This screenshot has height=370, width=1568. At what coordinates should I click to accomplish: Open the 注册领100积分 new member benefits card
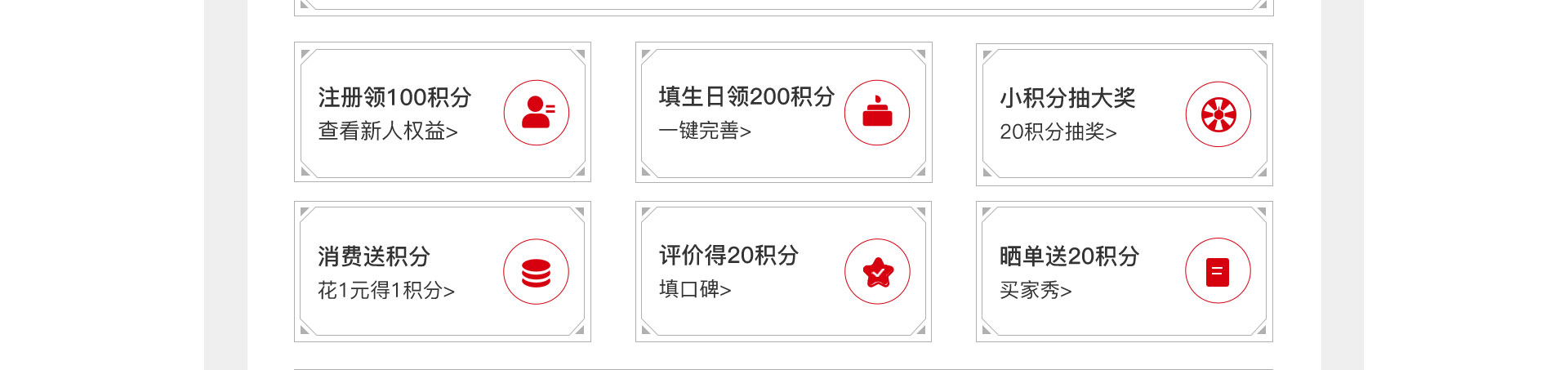point(442,113)
